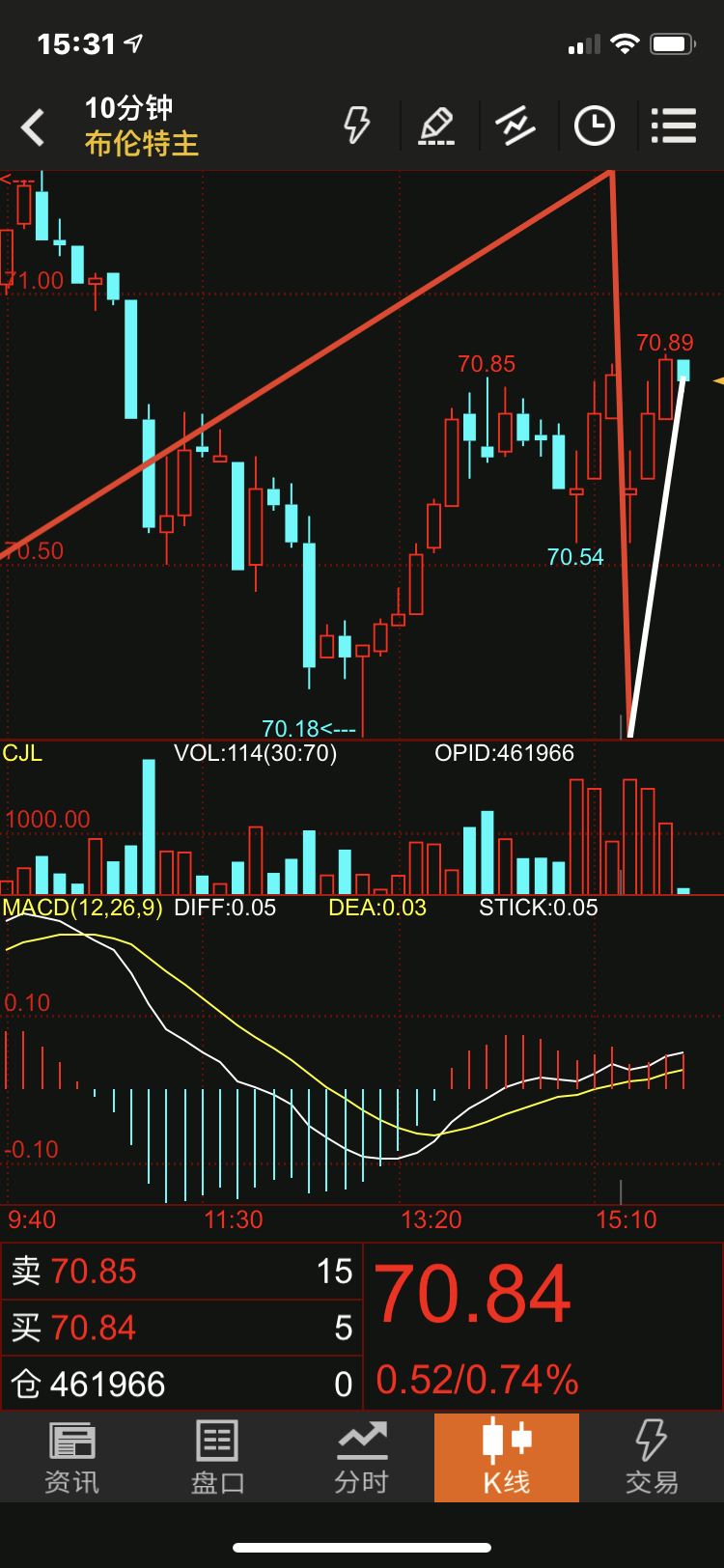Choose the time period with the clock icon
Image resolution: width=724 pixels, height=1568 pixels.
594,126
